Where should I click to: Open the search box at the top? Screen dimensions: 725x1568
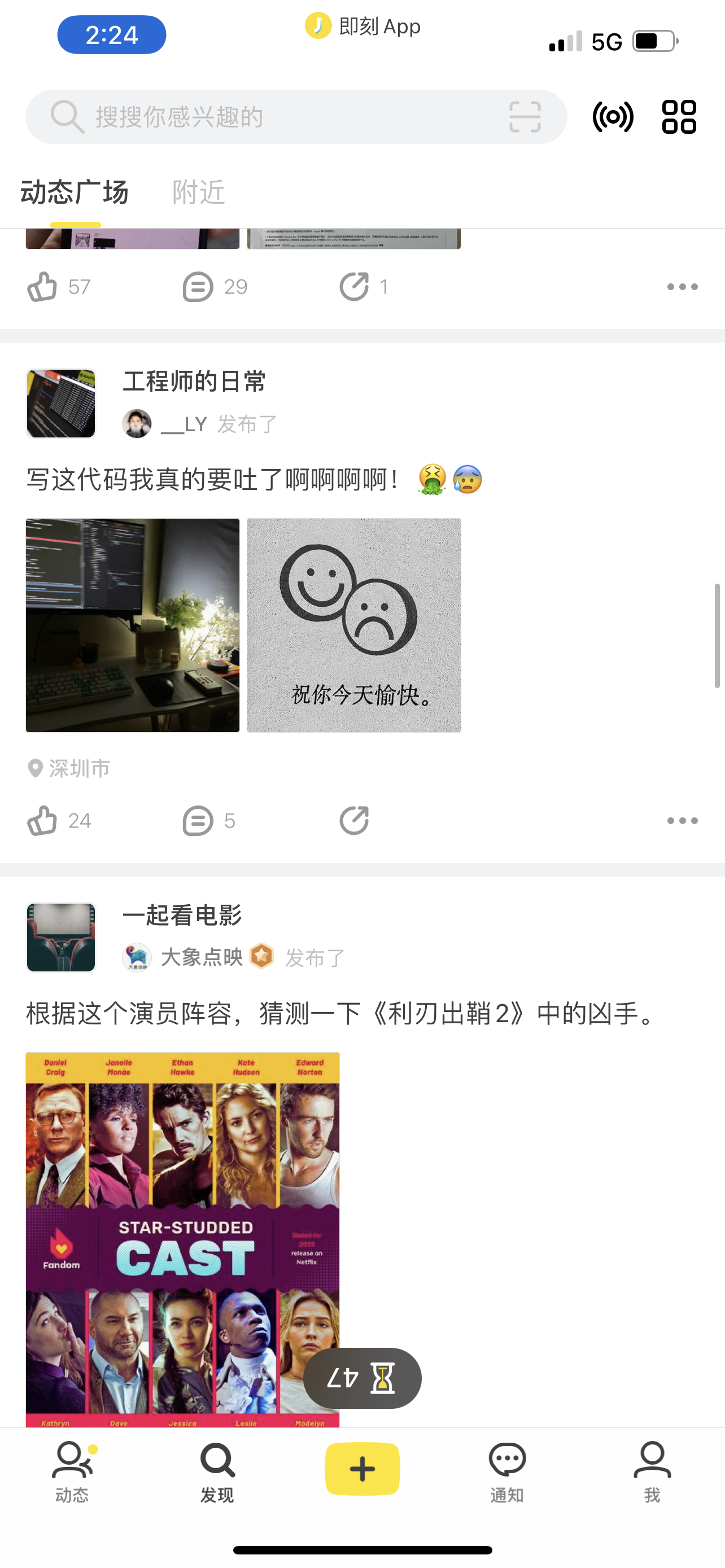[x=268, y=117]
